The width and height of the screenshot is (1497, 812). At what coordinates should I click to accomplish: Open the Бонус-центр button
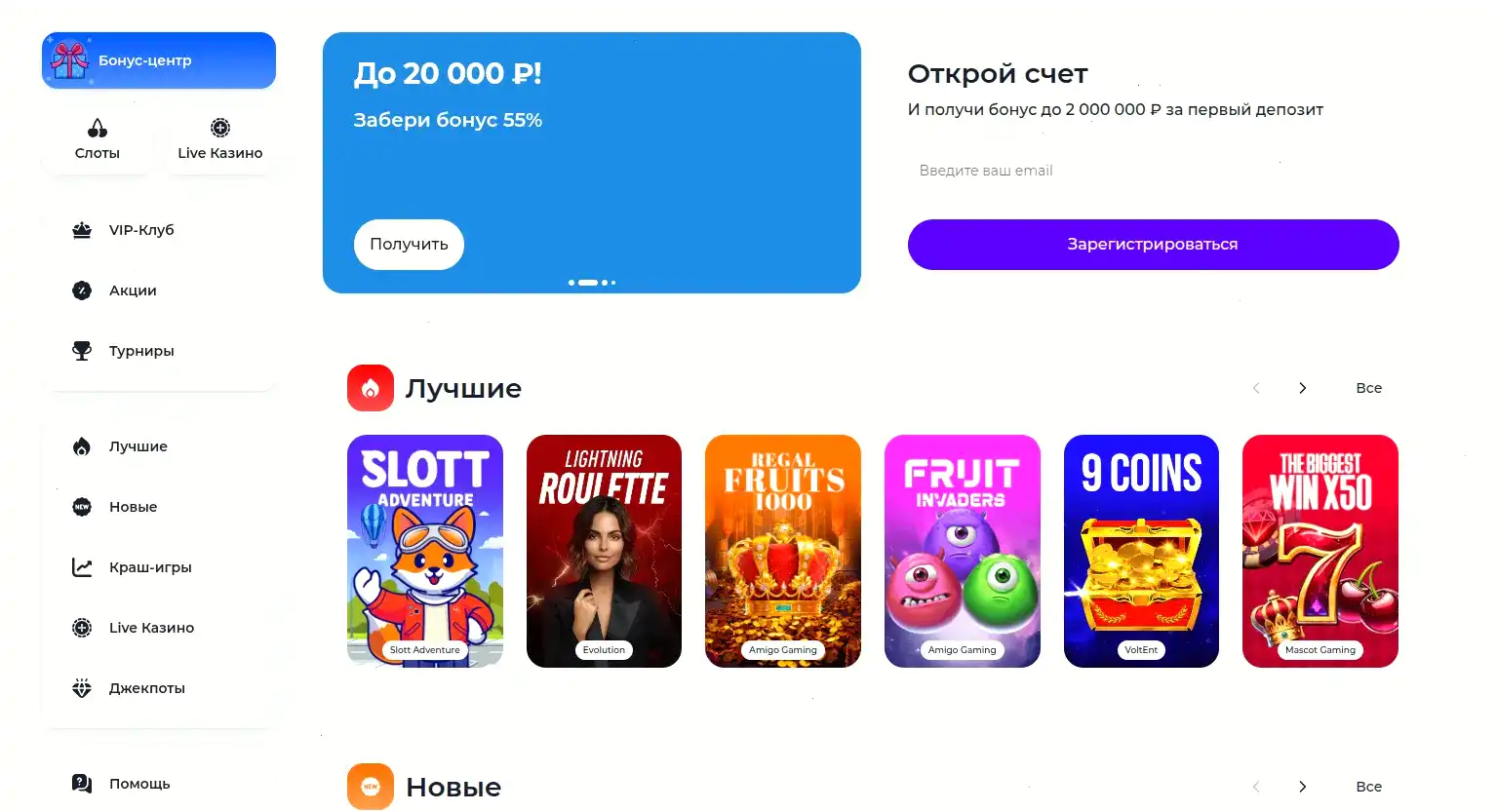[158, 60]
